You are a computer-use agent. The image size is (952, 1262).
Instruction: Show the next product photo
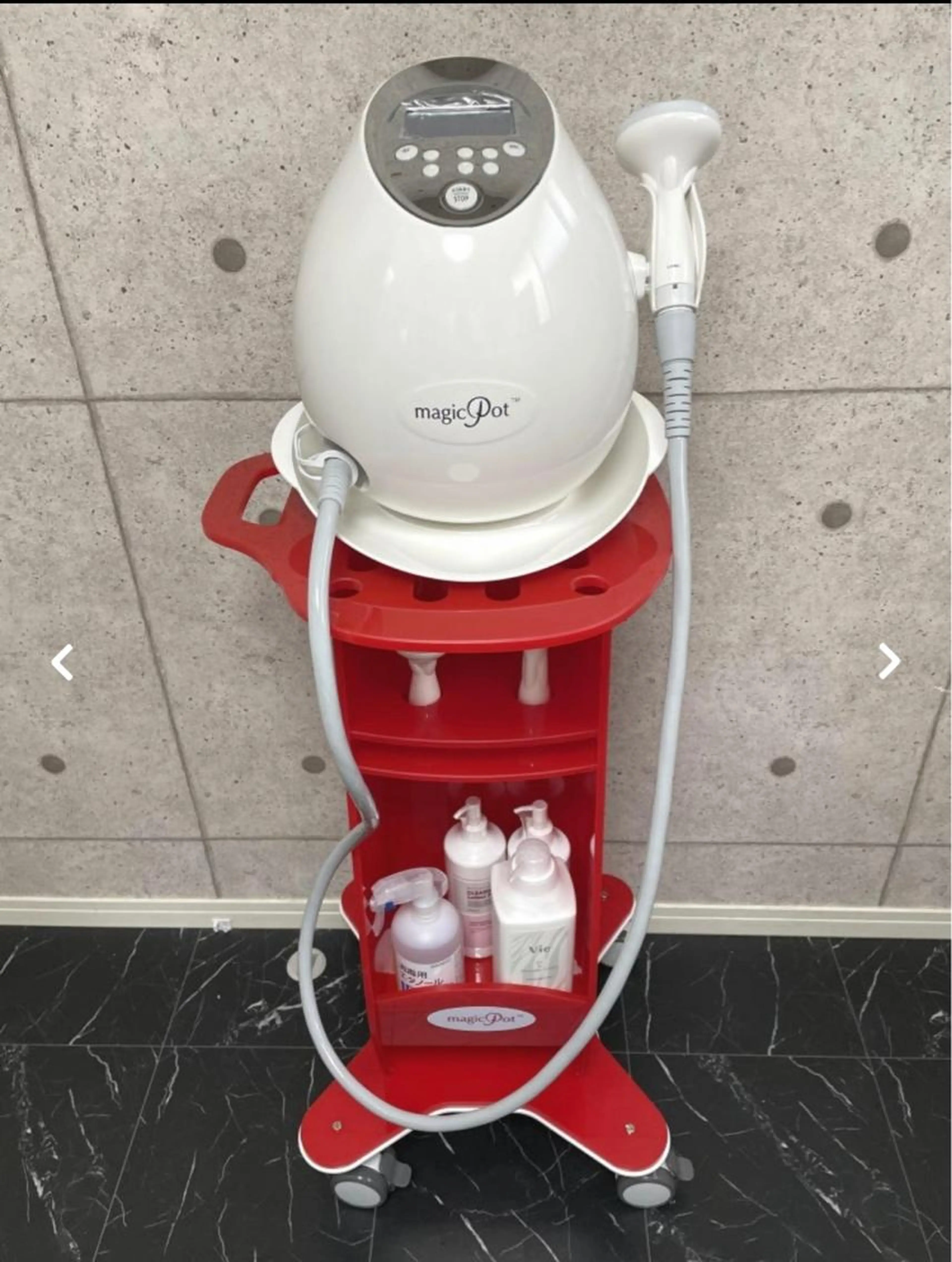[889, 661]
